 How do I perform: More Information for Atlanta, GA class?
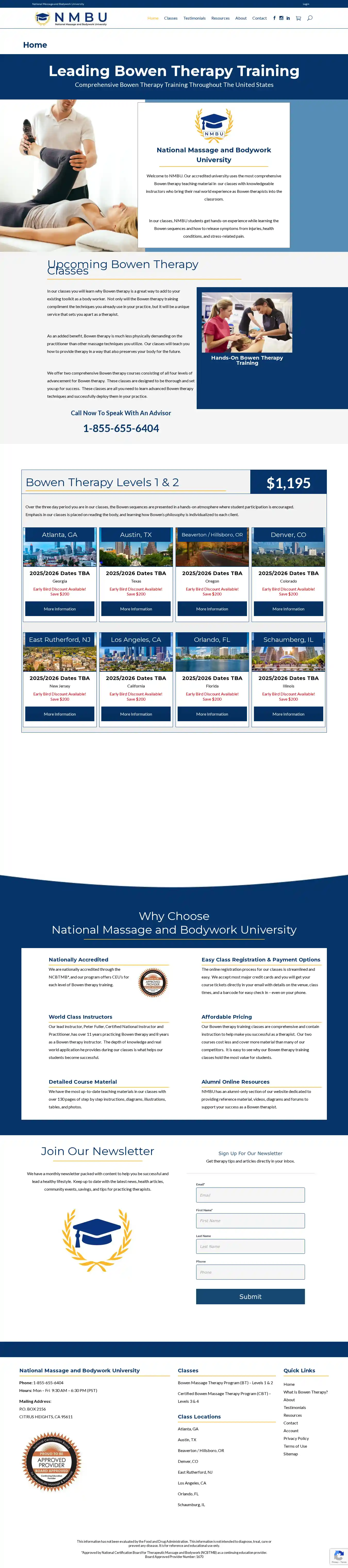pyautogui.click(x=60, y=609)
